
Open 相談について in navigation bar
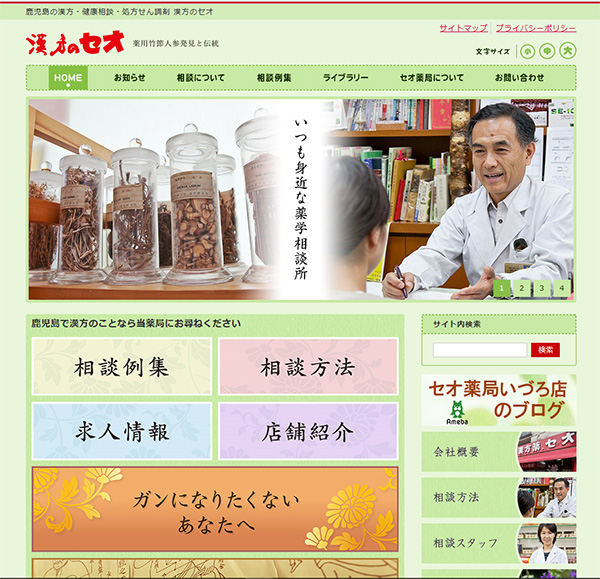(x=200, y=78)
